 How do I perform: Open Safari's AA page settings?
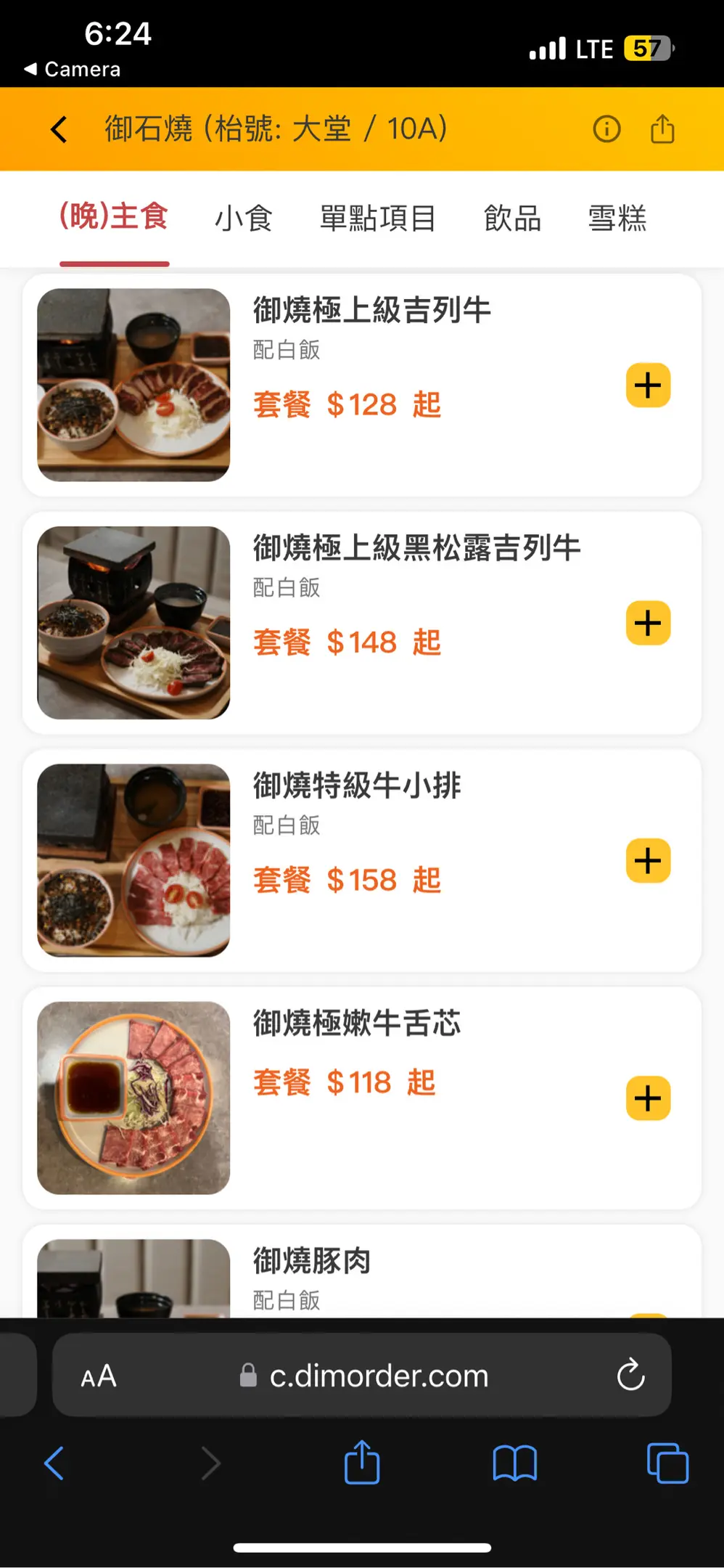[x=99, y=1376]
